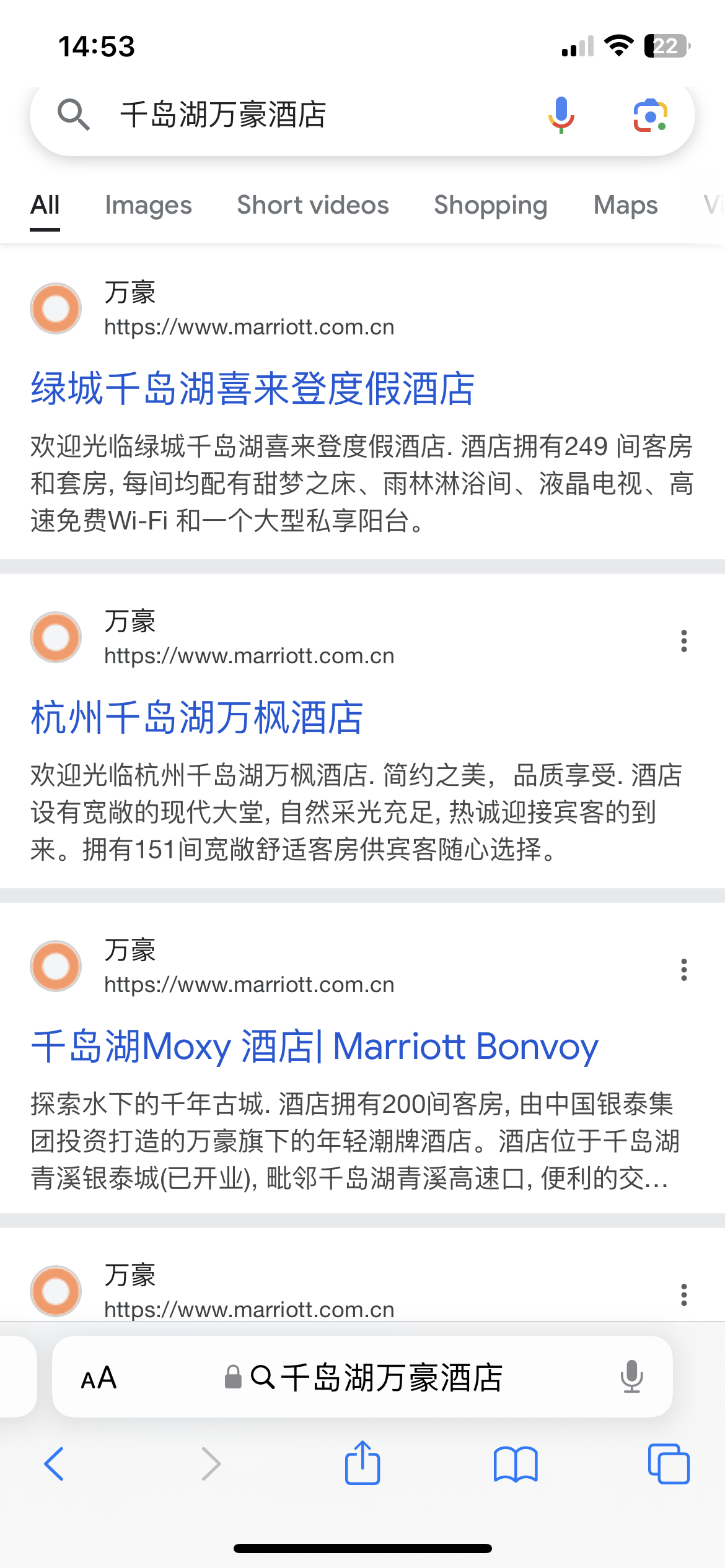
Task: Open the AA page settings menu
Action: [99, 1378]
